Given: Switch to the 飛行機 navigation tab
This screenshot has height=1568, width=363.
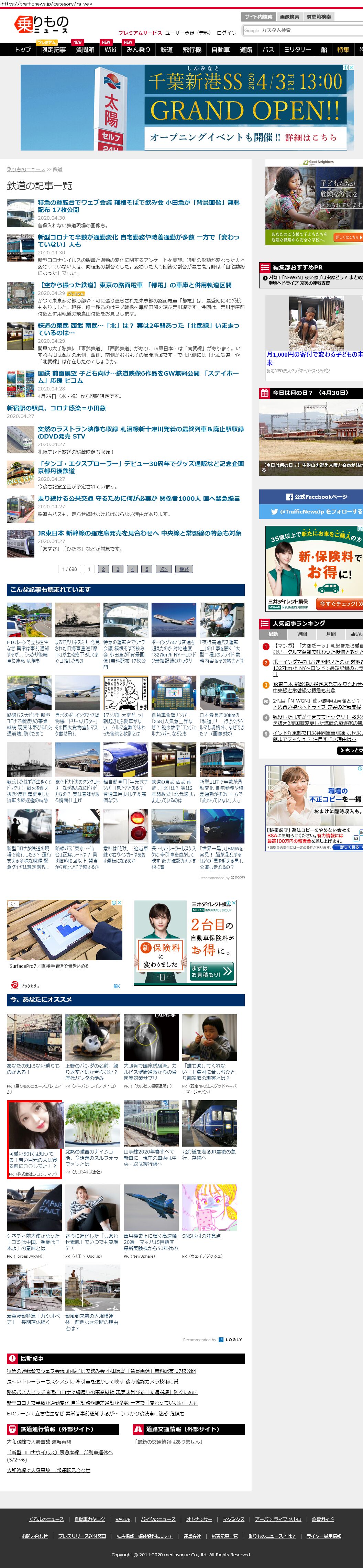Looking at the screenshot, I should click(x=192, y=50).
